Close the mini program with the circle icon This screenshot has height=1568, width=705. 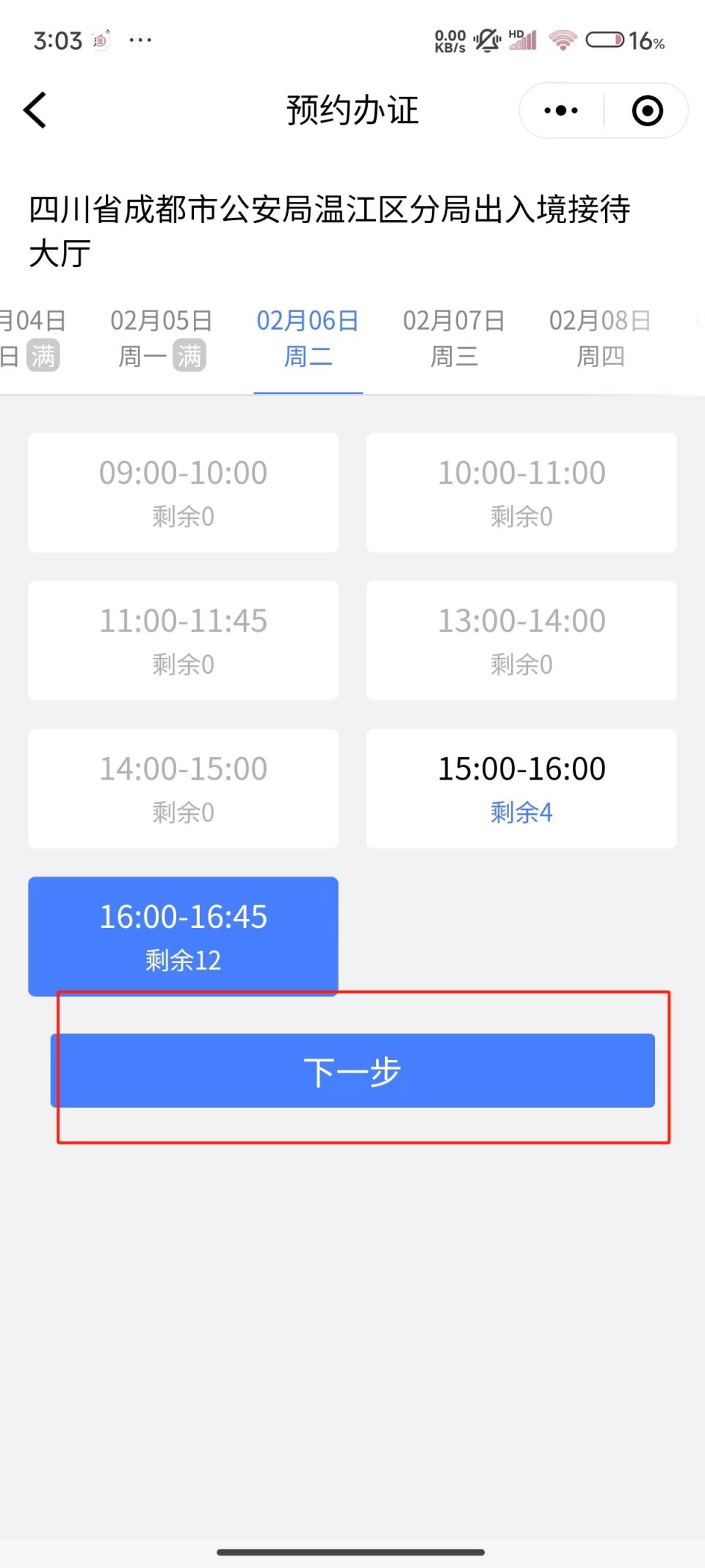coord(647,111)
